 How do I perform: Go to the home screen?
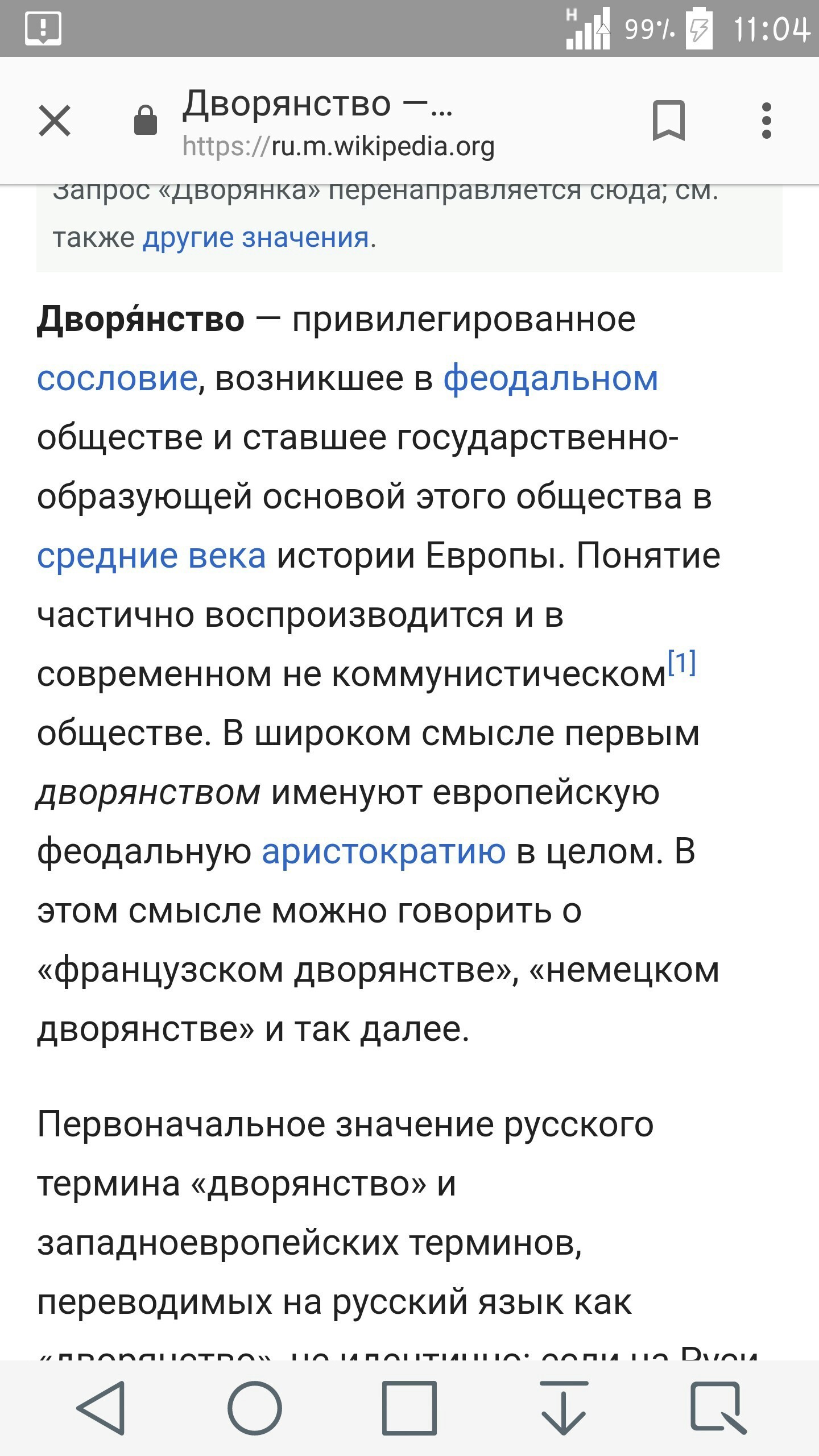(x=255, y=1408)
